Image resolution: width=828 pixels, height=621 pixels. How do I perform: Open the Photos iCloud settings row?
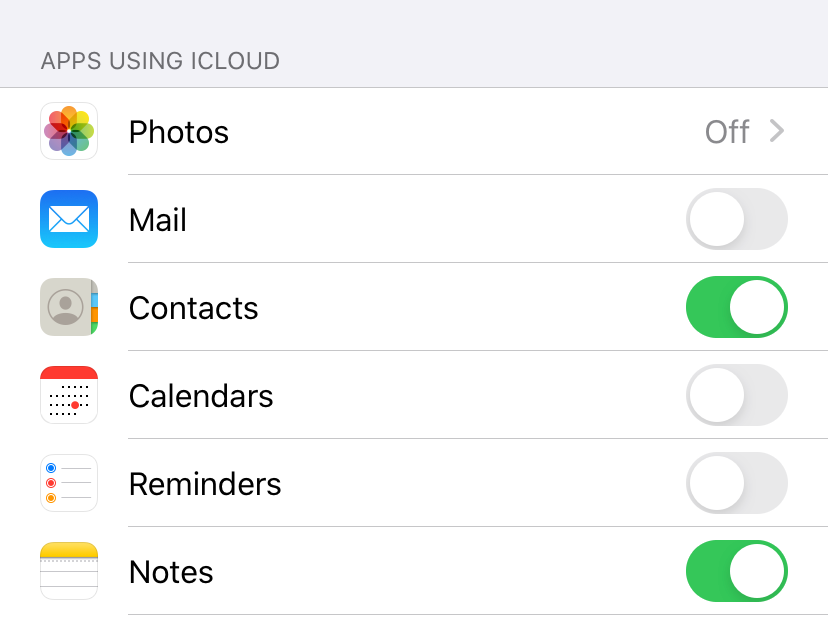[414, 131]
